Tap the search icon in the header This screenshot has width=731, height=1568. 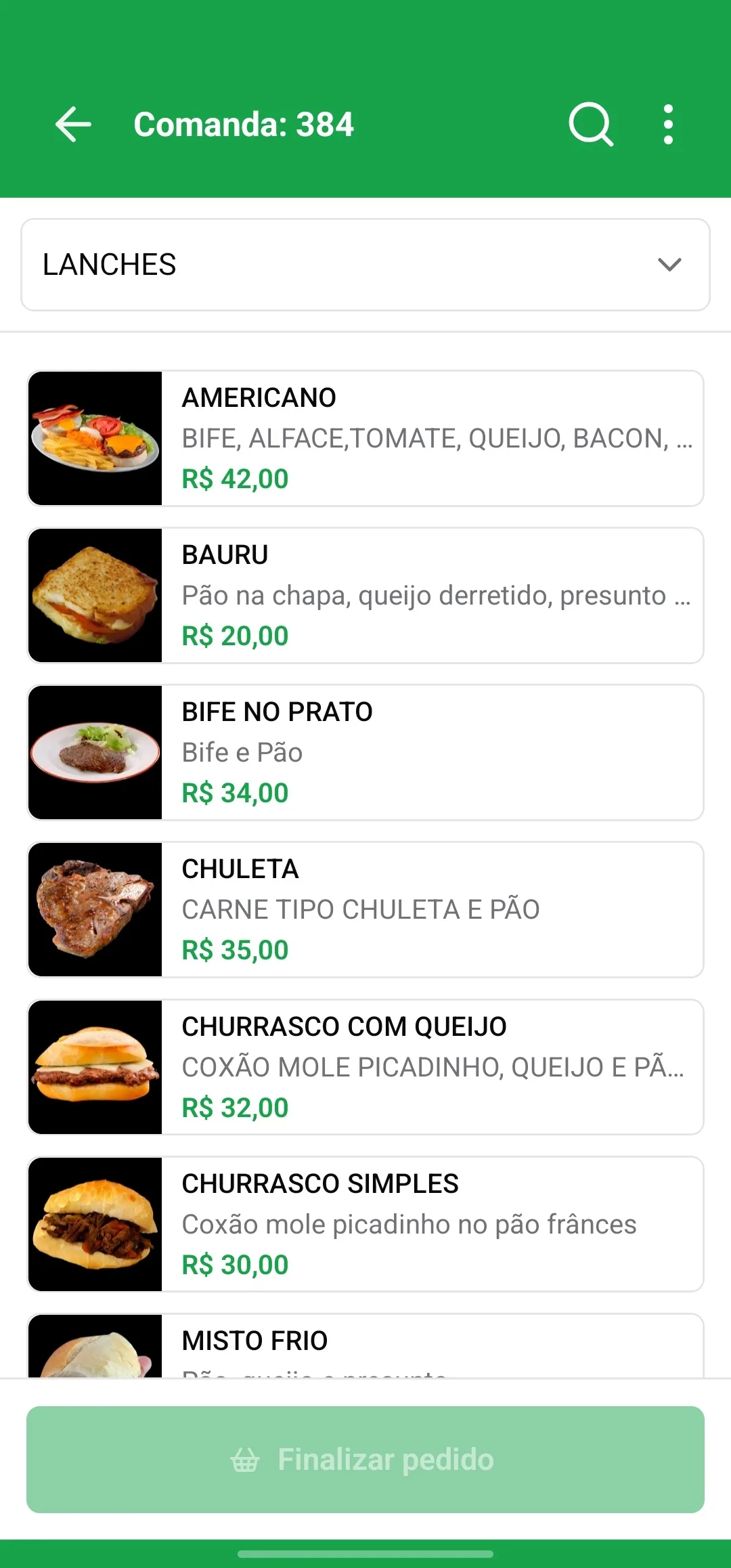[x=590, y=124]
